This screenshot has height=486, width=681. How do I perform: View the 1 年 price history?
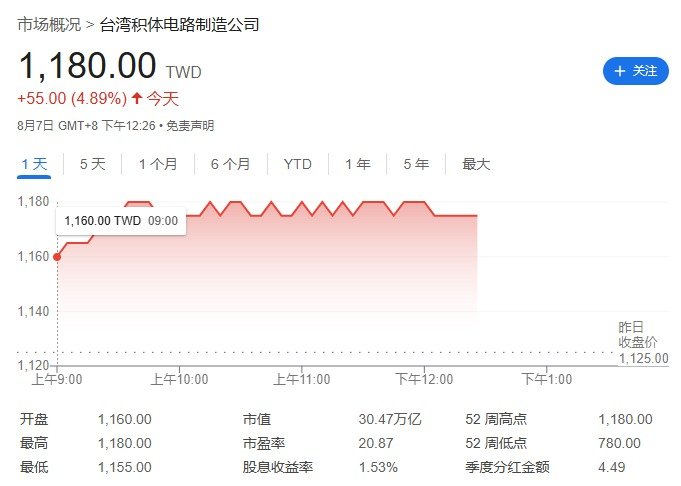(x=357, y=164)
